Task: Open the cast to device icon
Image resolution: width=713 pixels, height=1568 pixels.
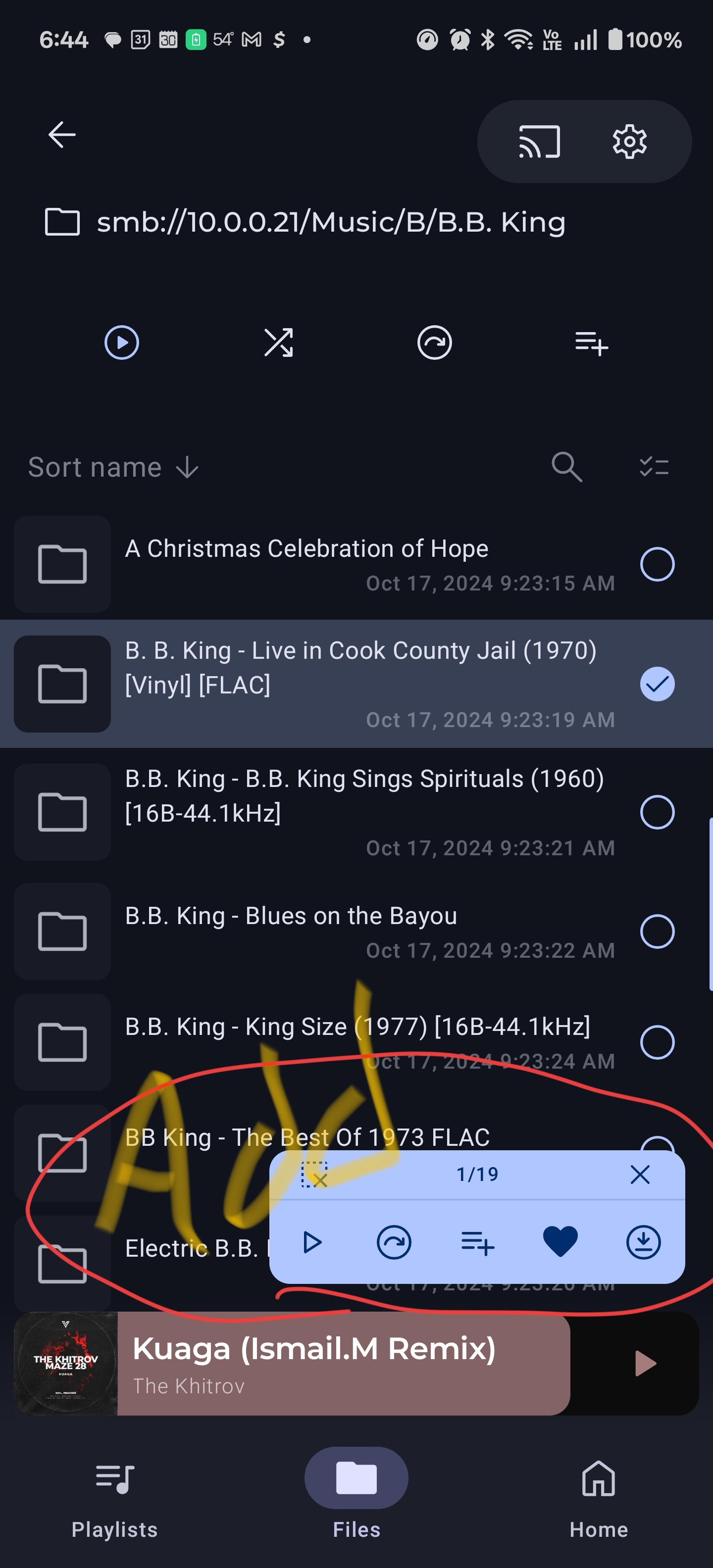Action: click(x=539, y=142)
